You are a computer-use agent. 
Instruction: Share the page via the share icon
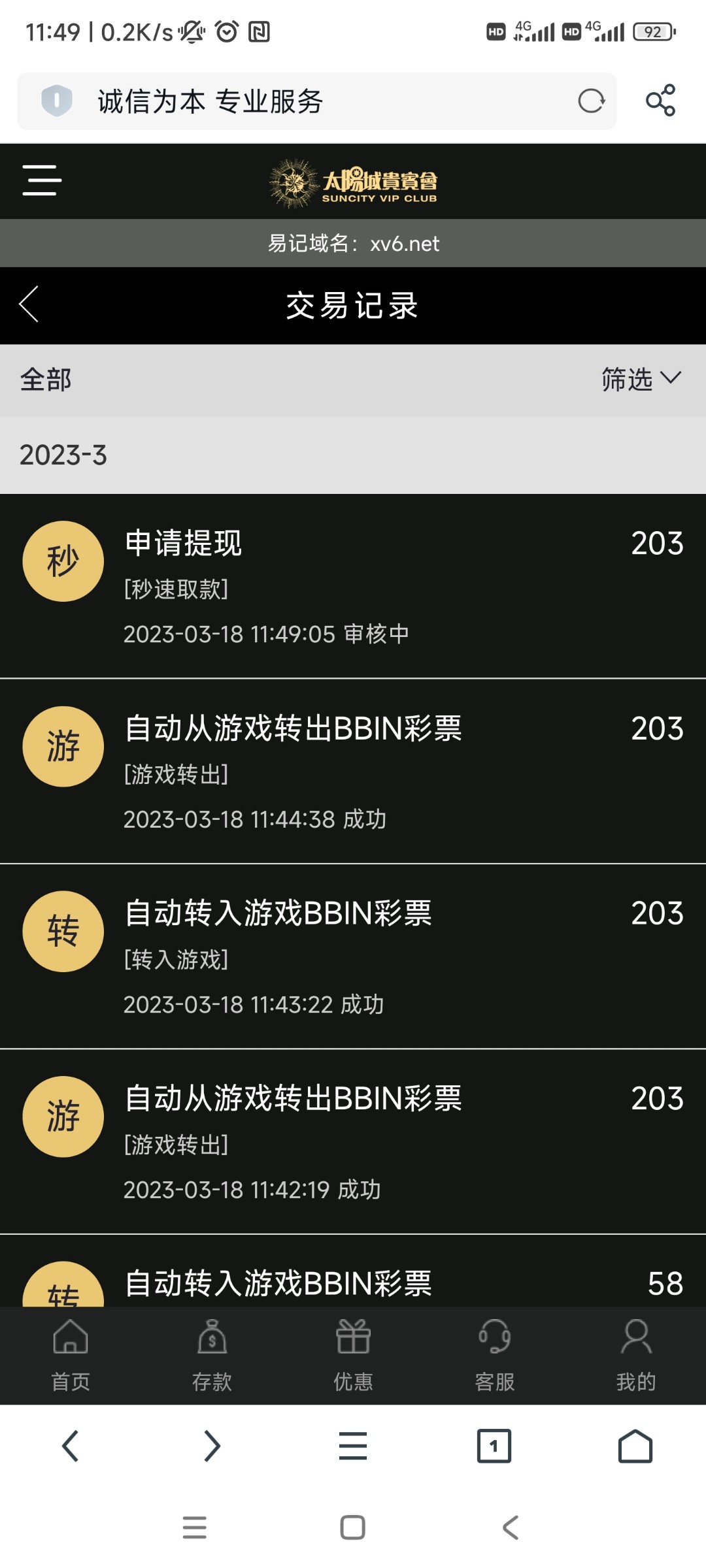tap(662, 101)
